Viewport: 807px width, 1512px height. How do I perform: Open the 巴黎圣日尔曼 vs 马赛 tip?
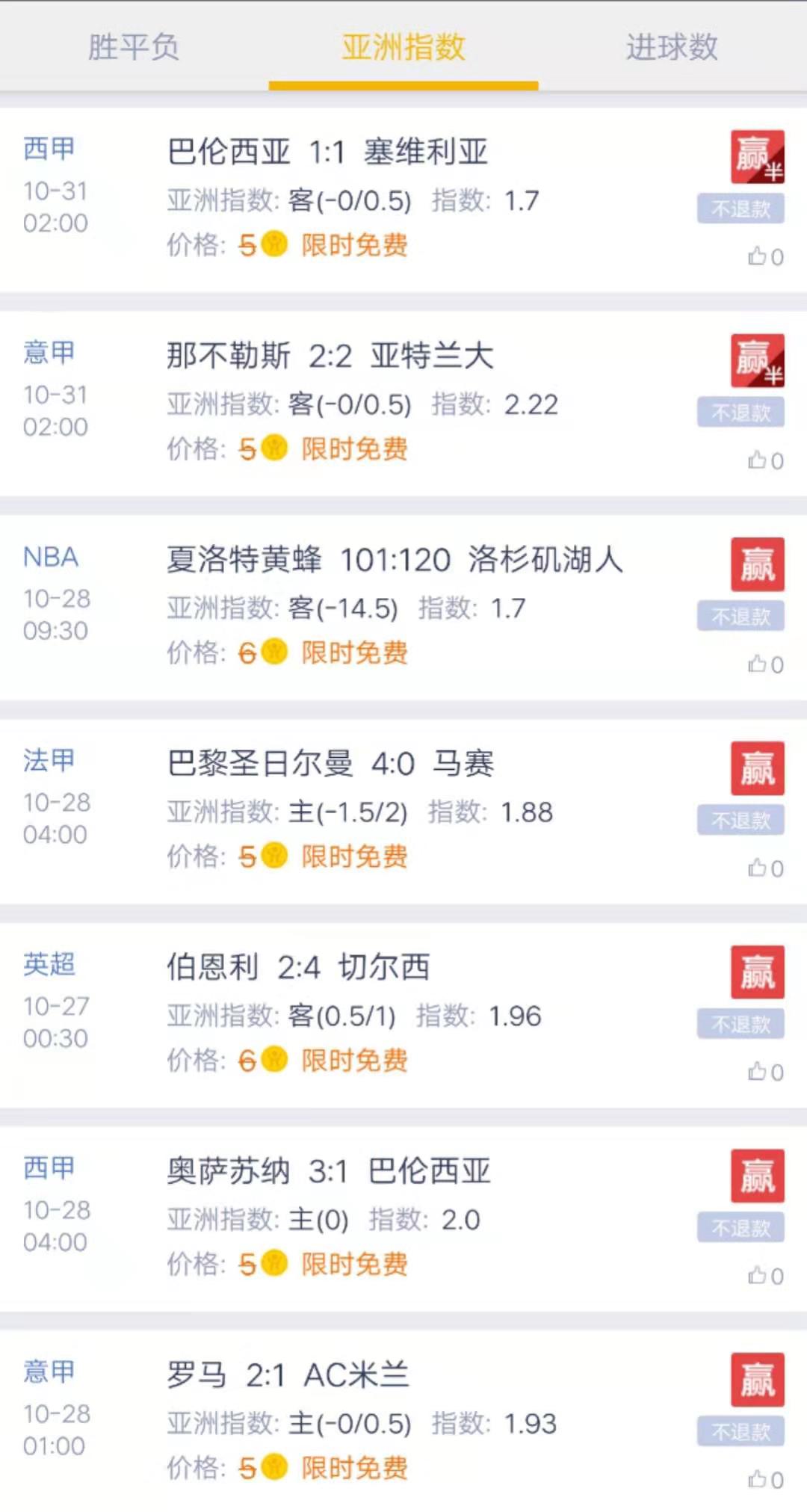point(403,812)
